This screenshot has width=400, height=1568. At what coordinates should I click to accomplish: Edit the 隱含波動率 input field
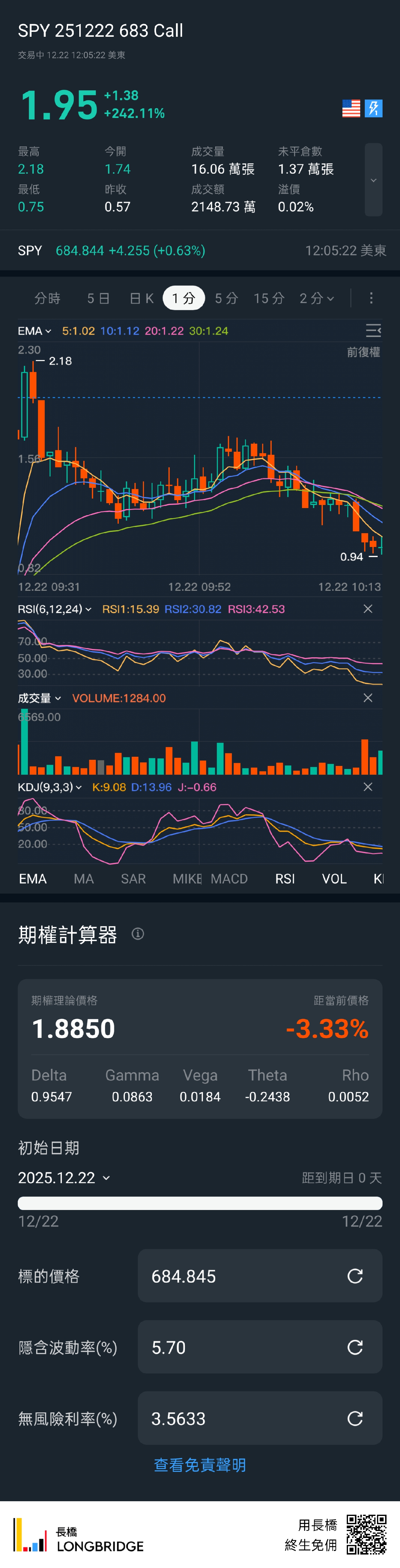243,1347
